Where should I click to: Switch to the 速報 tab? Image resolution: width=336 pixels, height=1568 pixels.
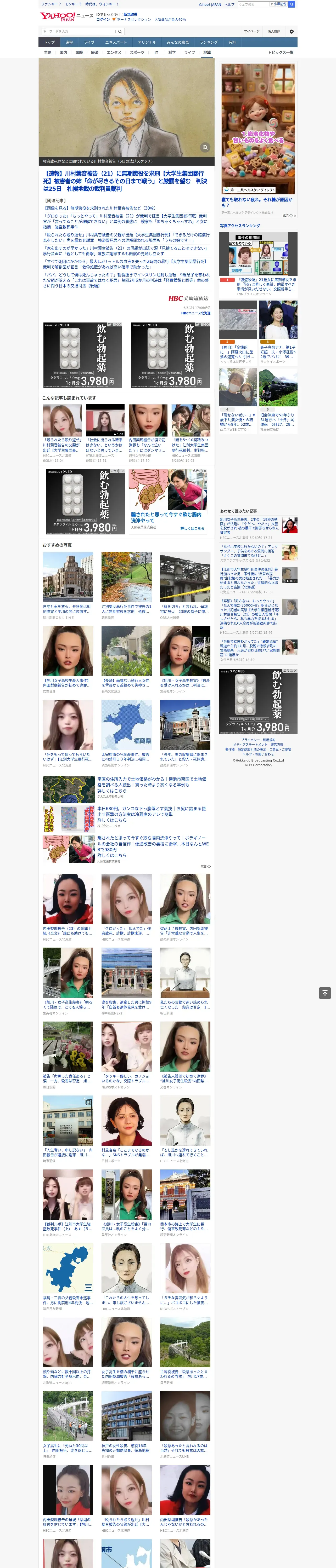pyautogui.click(x=69, y=43)
